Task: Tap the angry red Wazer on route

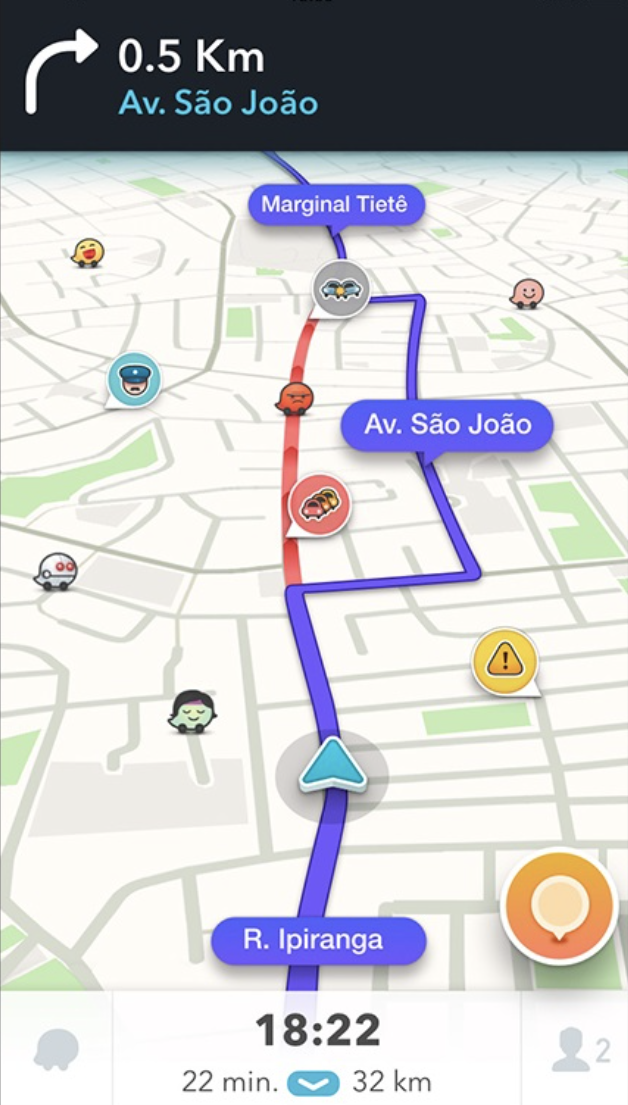Action: tap(295, 398)
